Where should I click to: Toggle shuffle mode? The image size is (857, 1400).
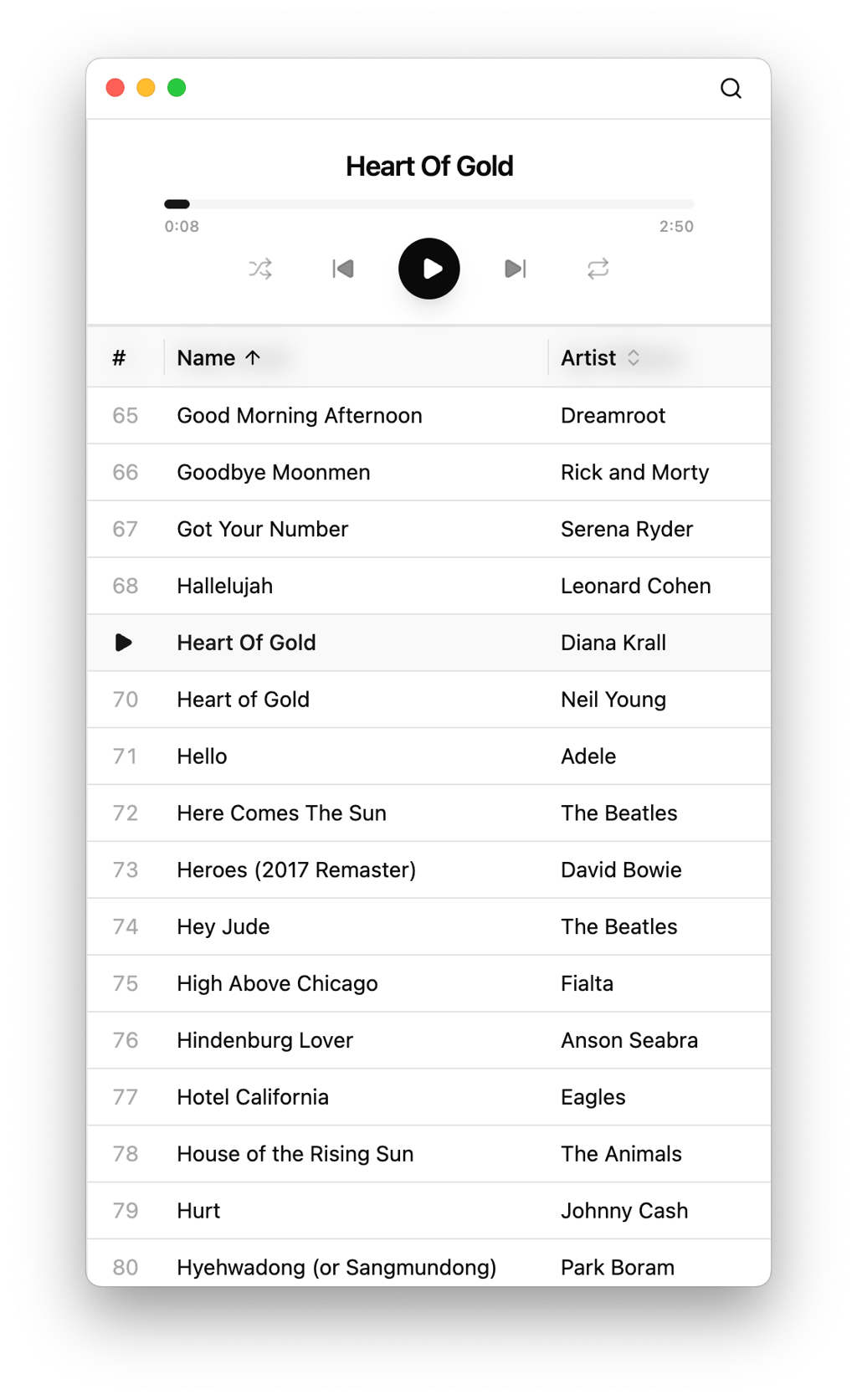click(x=260, y=269)
